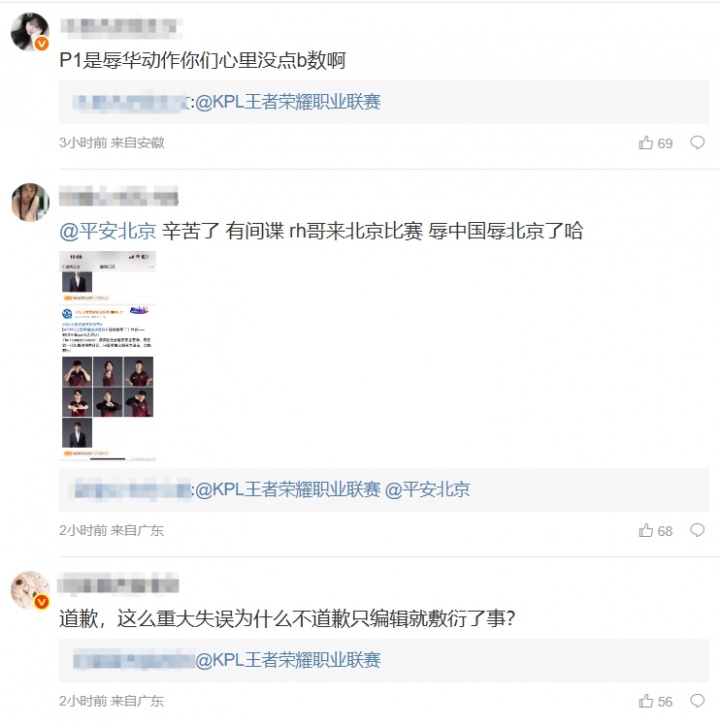Open the @KPL王者荣耀职业联赛 link under the 道歉 comment
Viewport: 720px width, 724px height.
pyautogui.click(x=288, y=660)
